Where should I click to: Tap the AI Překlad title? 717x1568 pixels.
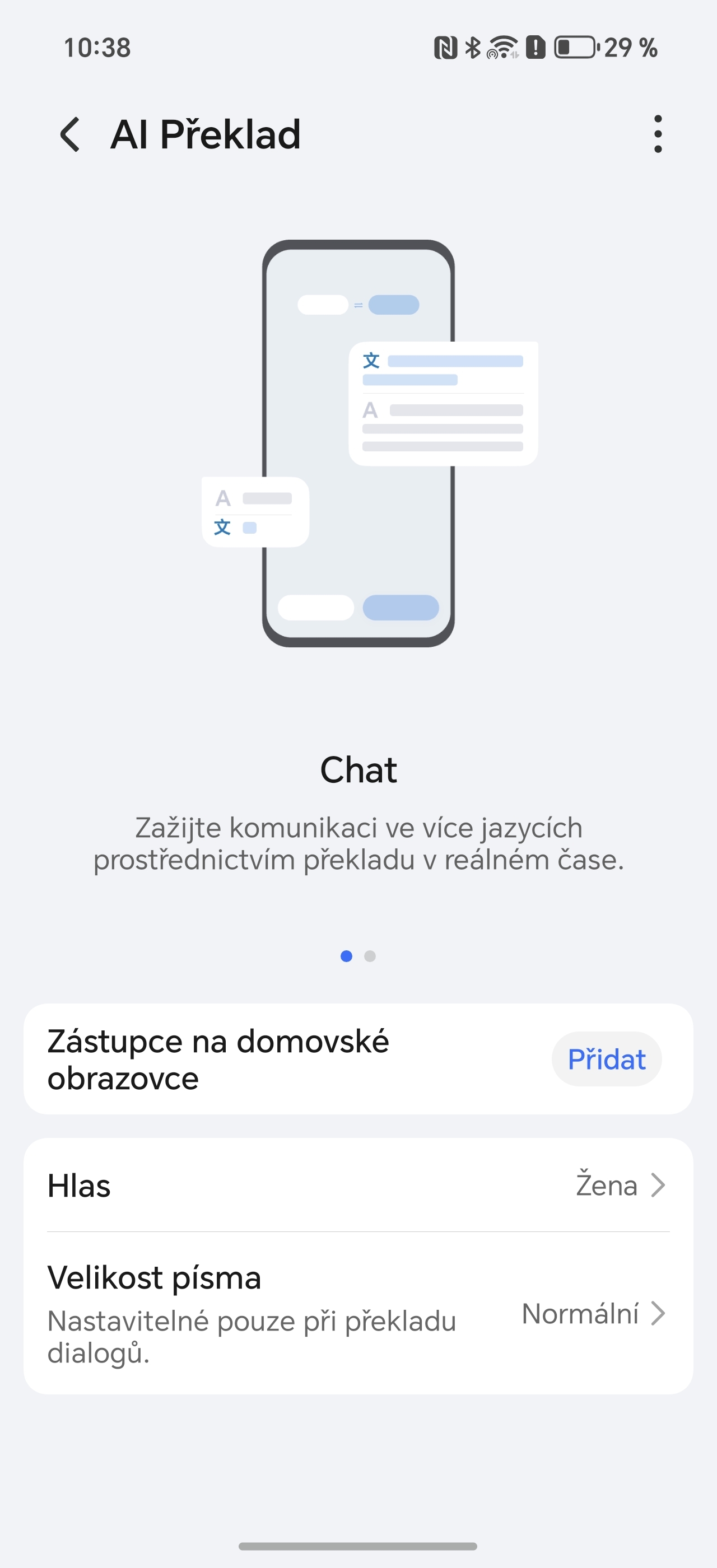coord(206,134)
